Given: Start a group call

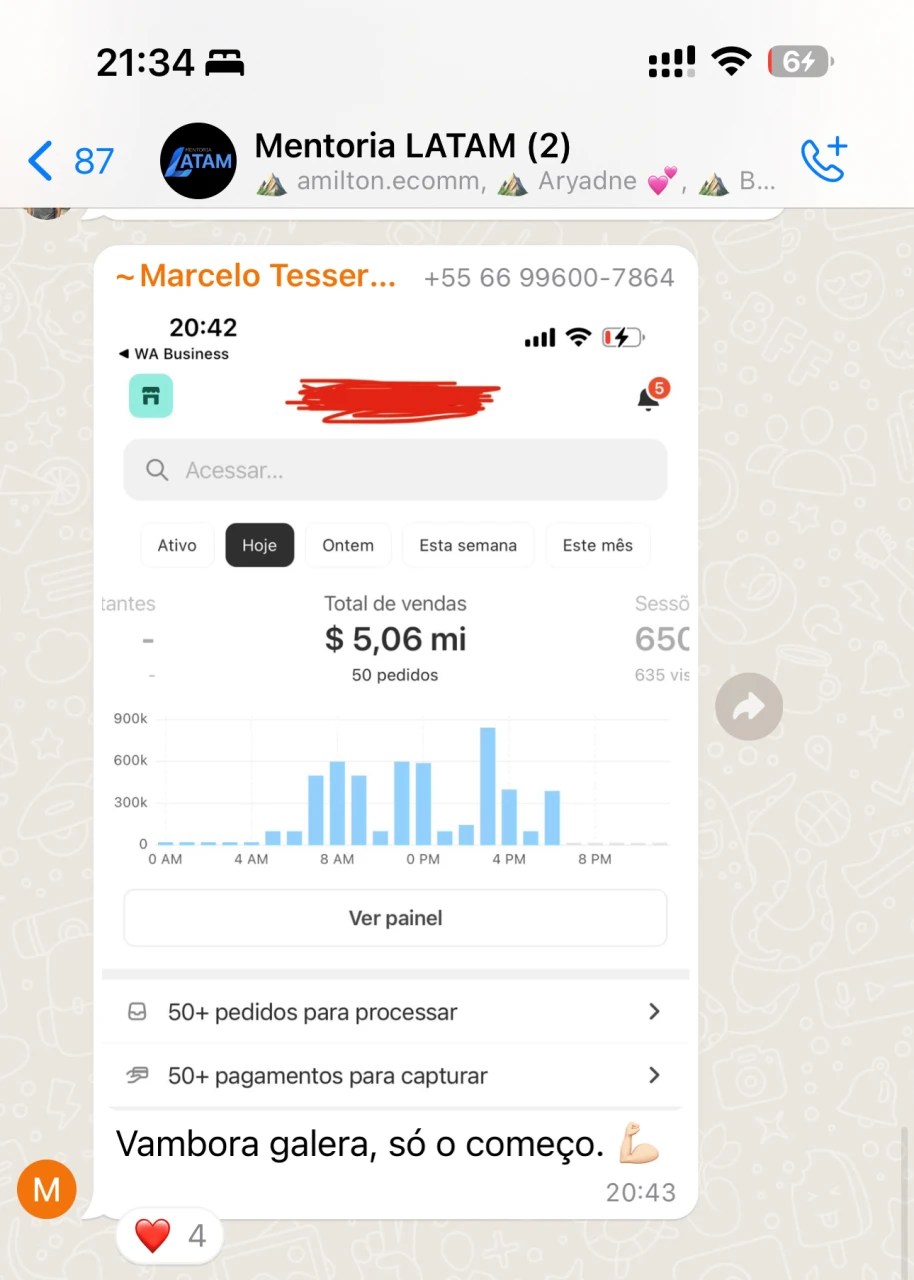Looking at the screenshot, I should (x=823, y=160).
